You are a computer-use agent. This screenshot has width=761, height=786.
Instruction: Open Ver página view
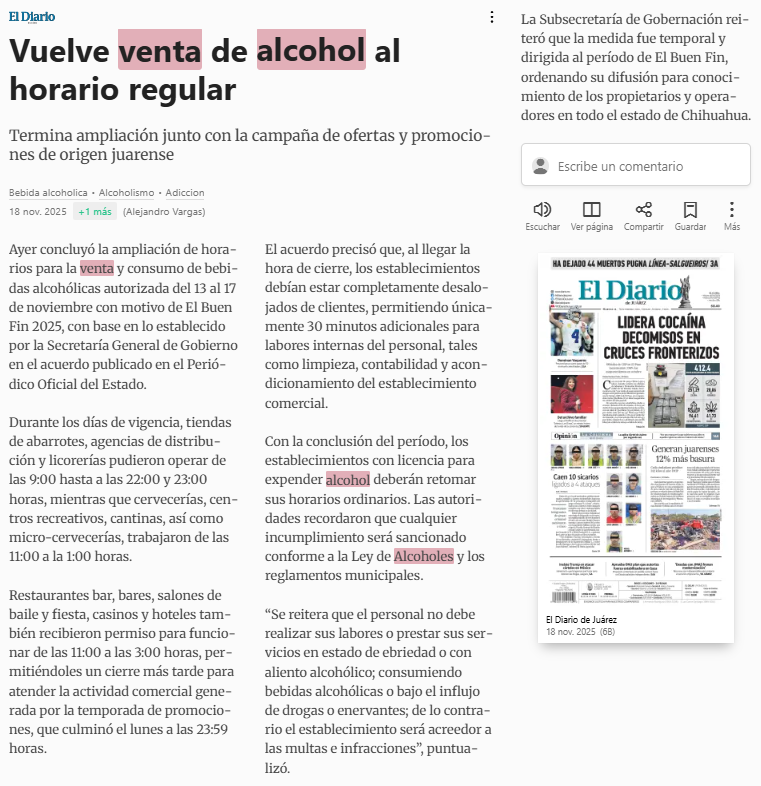tap(592, 216)
